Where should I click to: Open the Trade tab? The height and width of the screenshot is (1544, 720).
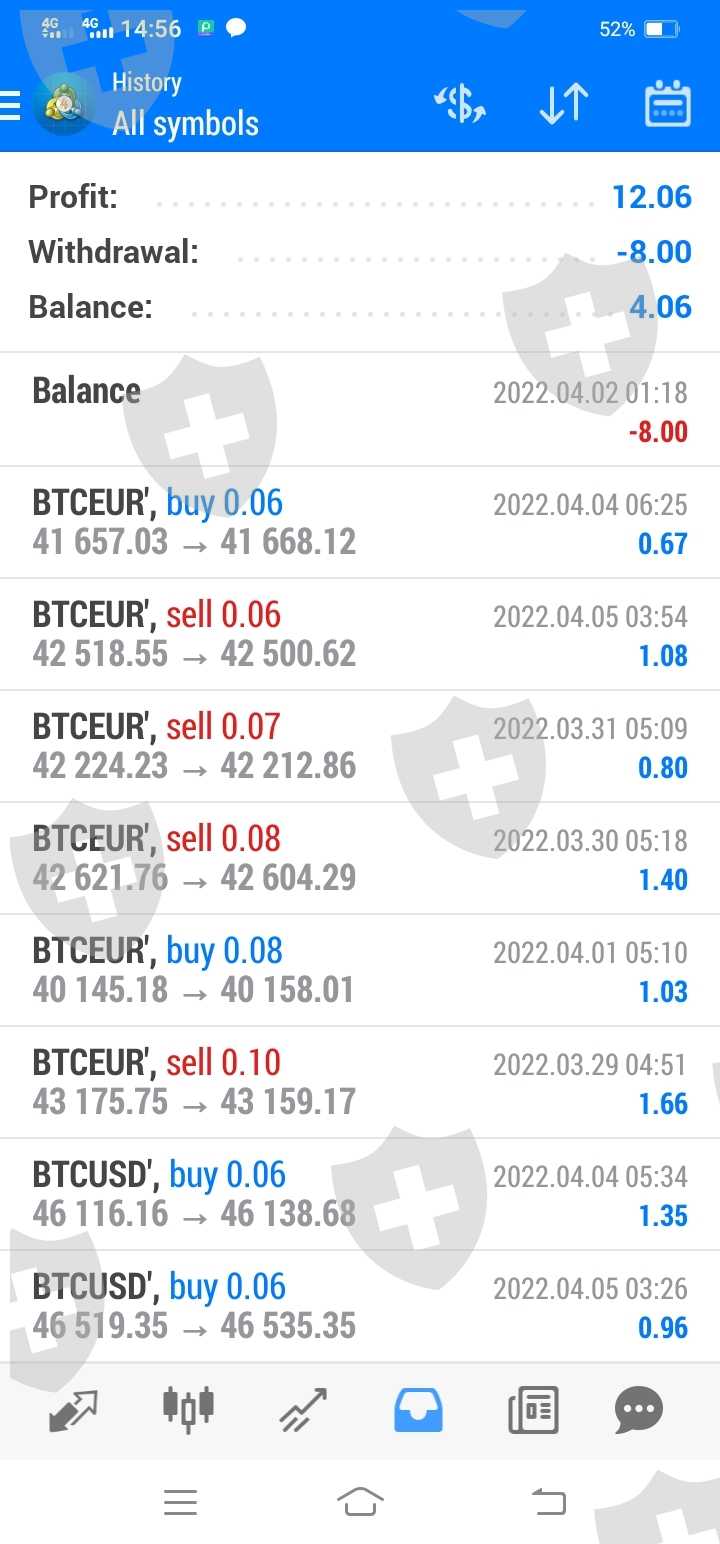(x=303, y=1410)
